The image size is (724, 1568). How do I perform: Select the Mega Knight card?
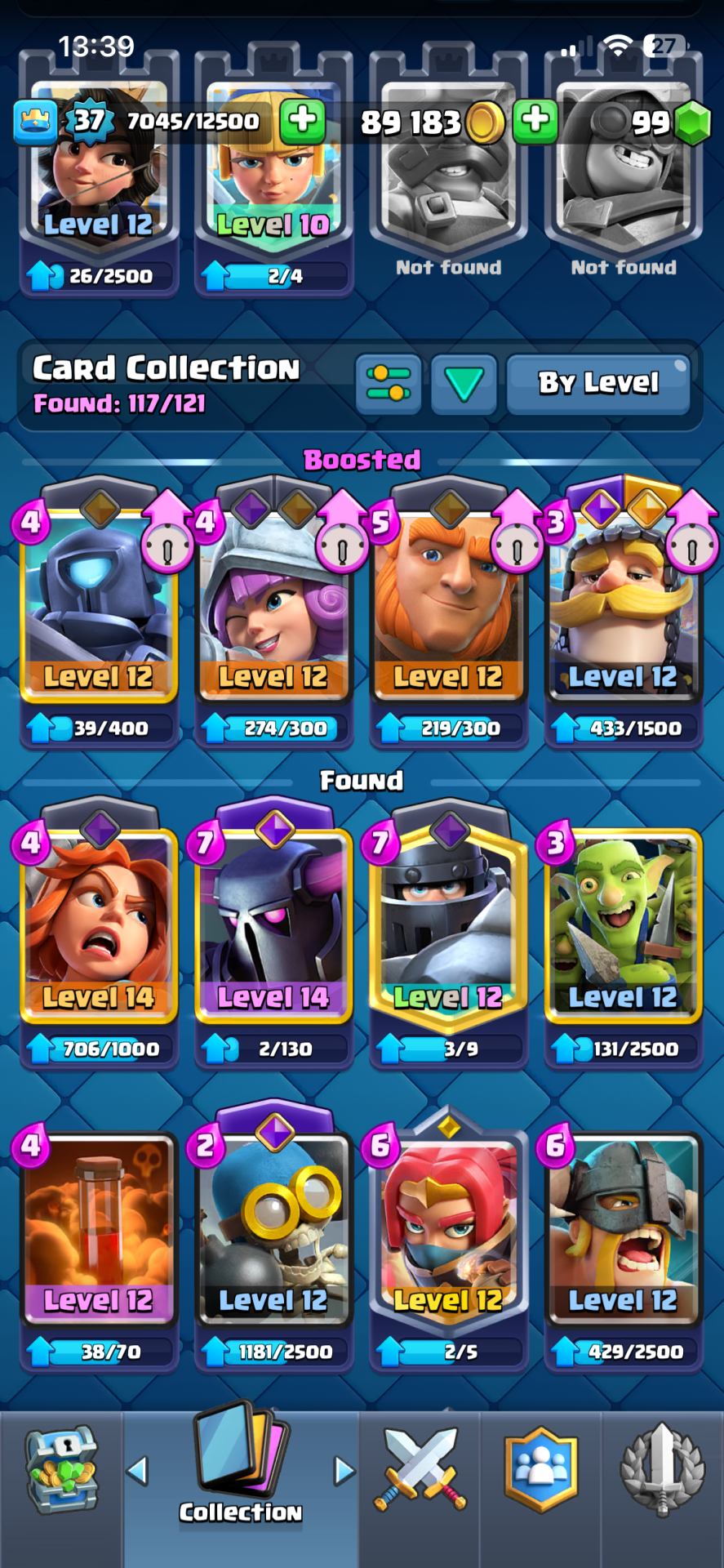tap(447, 927)
